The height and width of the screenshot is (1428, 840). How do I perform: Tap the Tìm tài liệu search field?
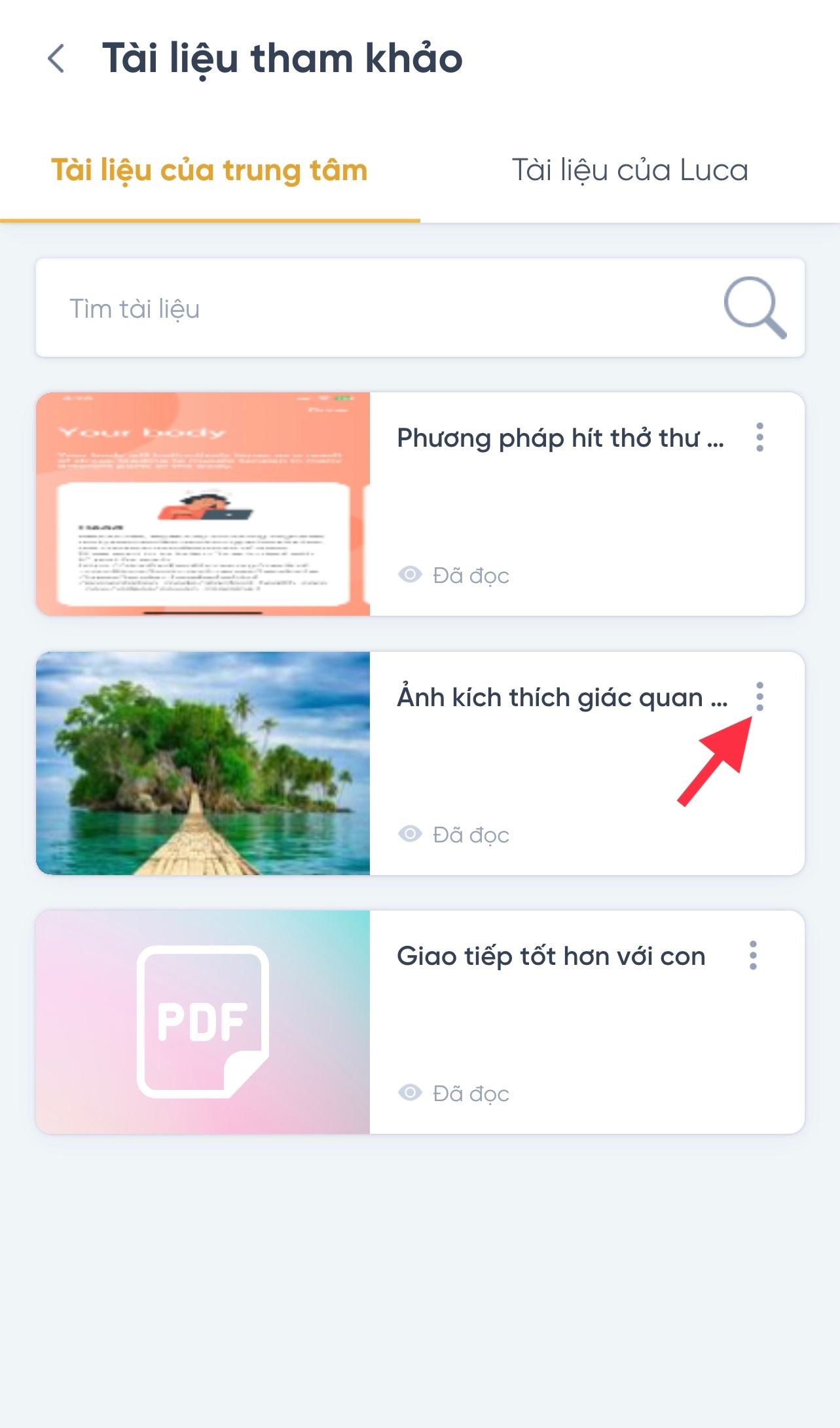point(367,309)
